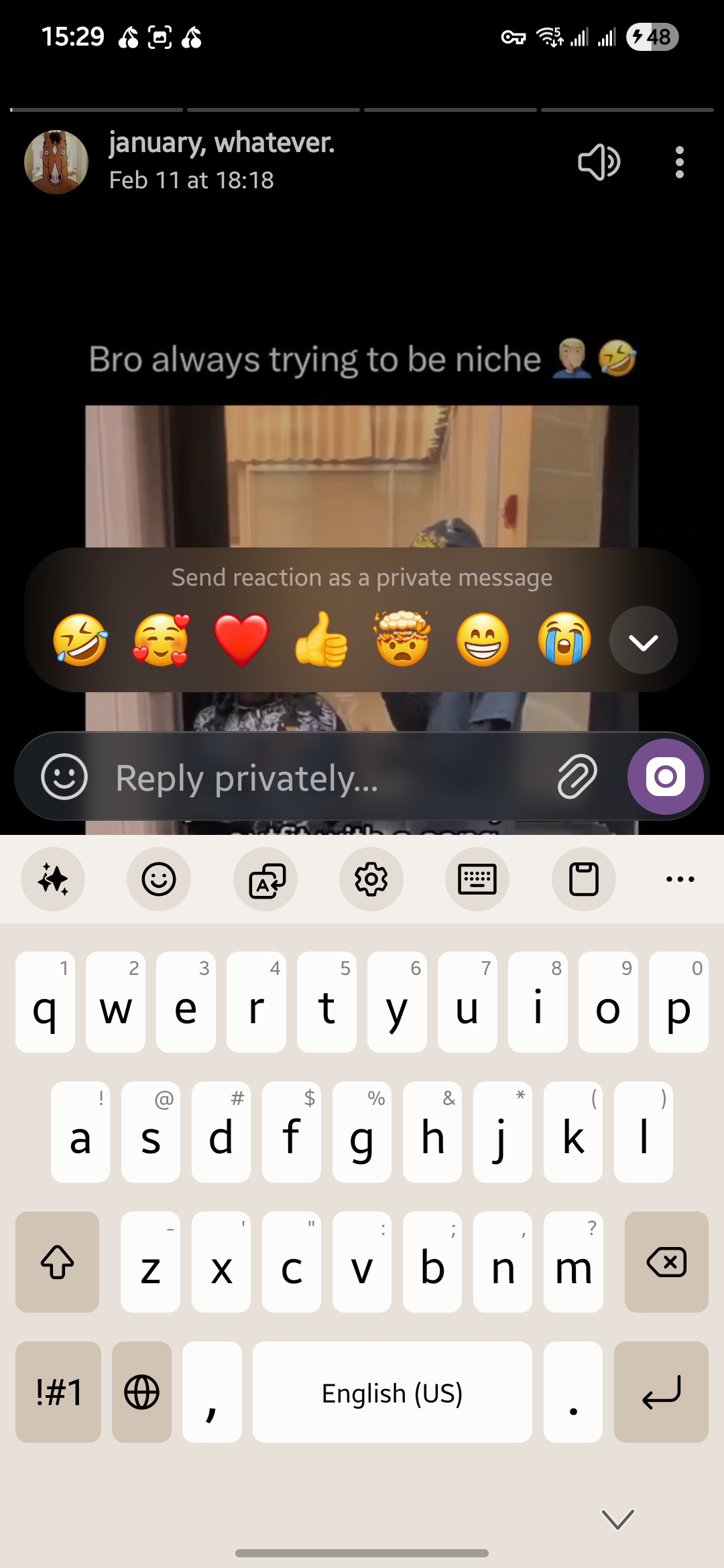The image size is (724, 1568).
Task: Open the story overflow menu
Action: (x=679, y=162)
